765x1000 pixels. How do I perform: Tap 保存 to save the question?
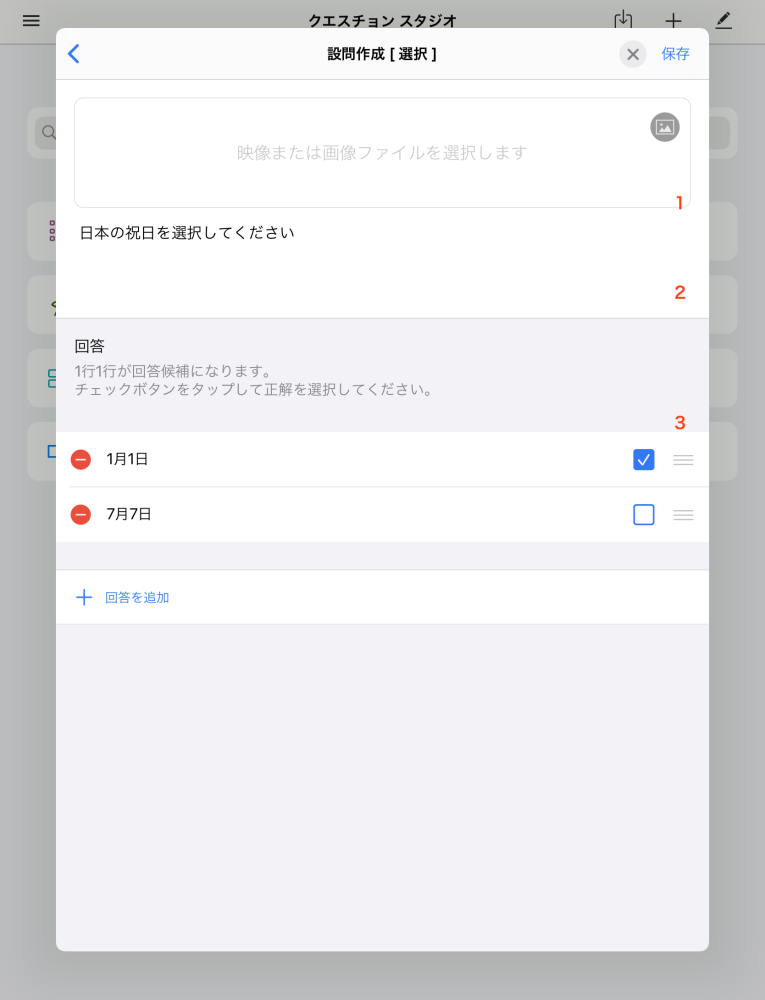675,54
